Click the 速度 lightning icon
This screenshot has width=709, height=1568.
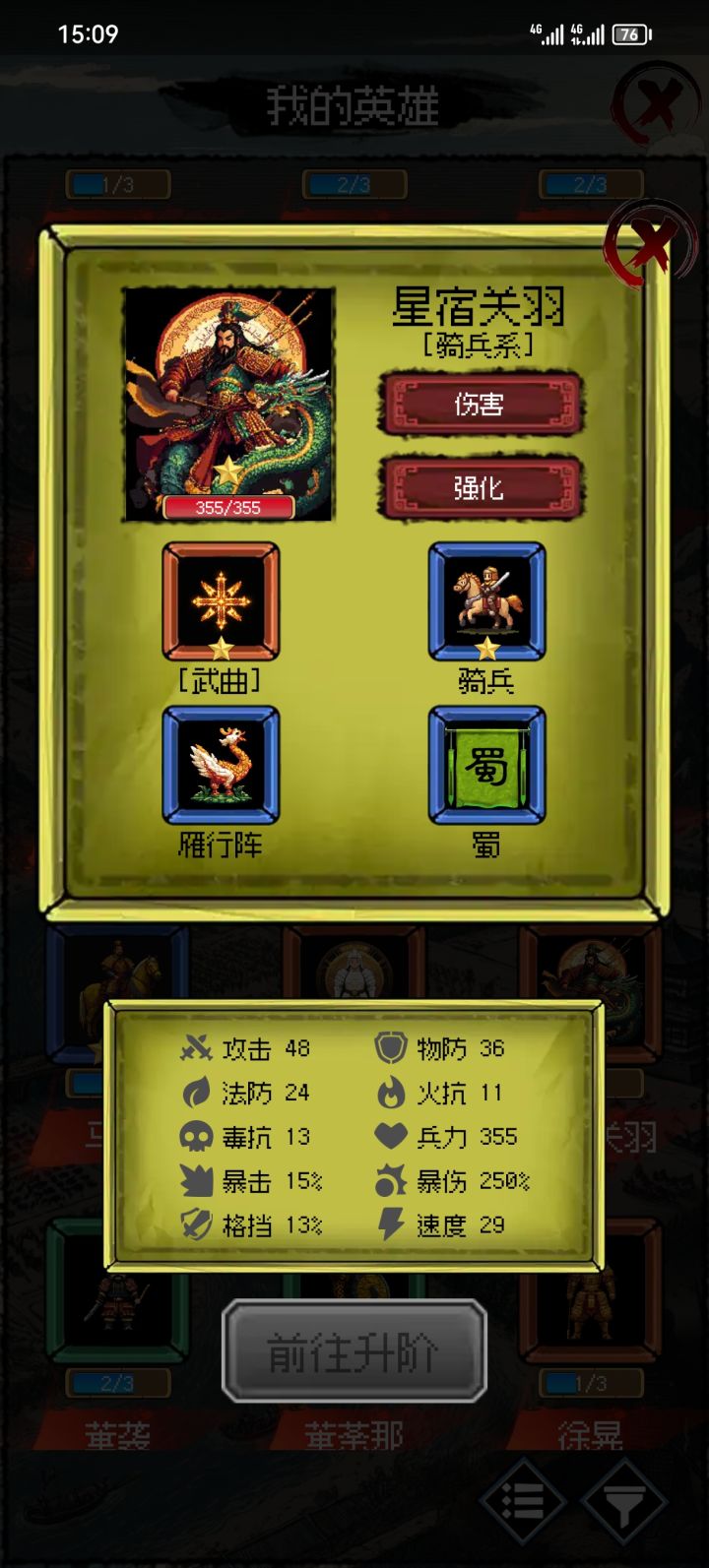(391, 1225)
